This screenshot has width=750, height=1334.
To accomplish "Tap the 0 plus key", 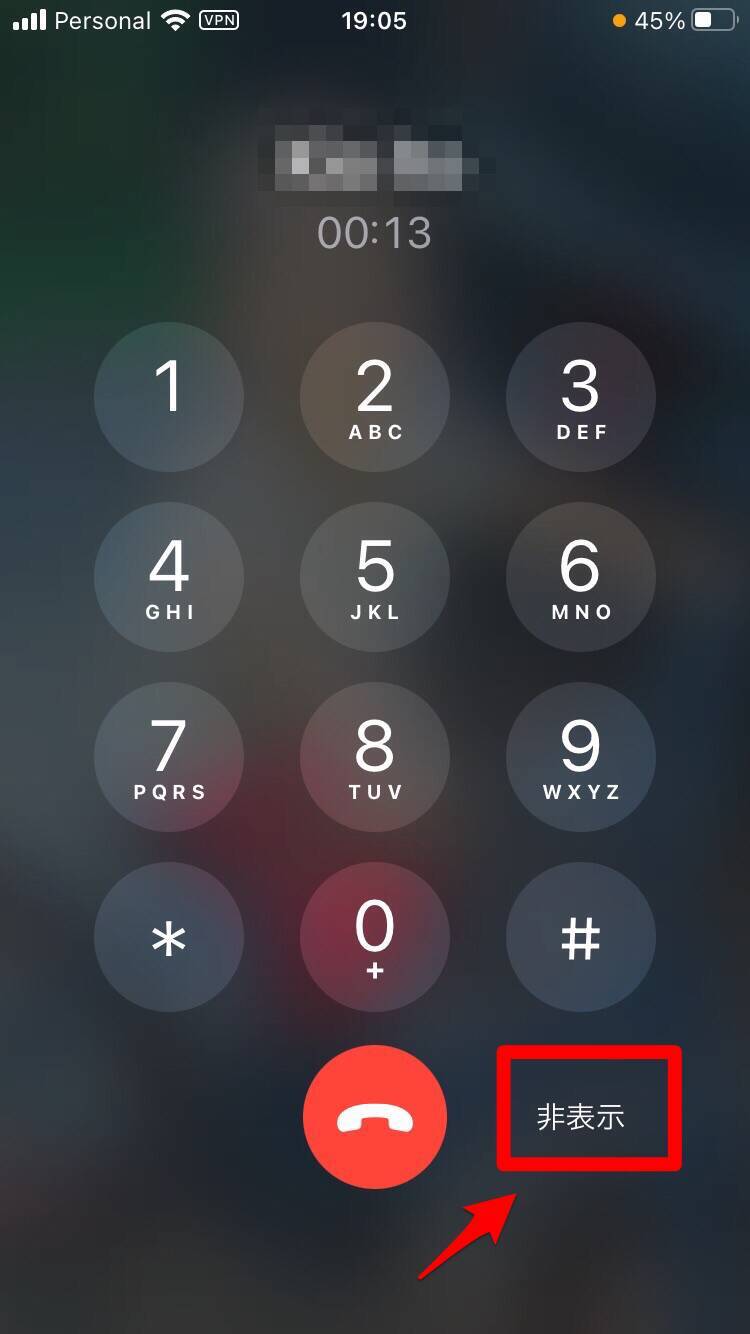I will [375, 937].
